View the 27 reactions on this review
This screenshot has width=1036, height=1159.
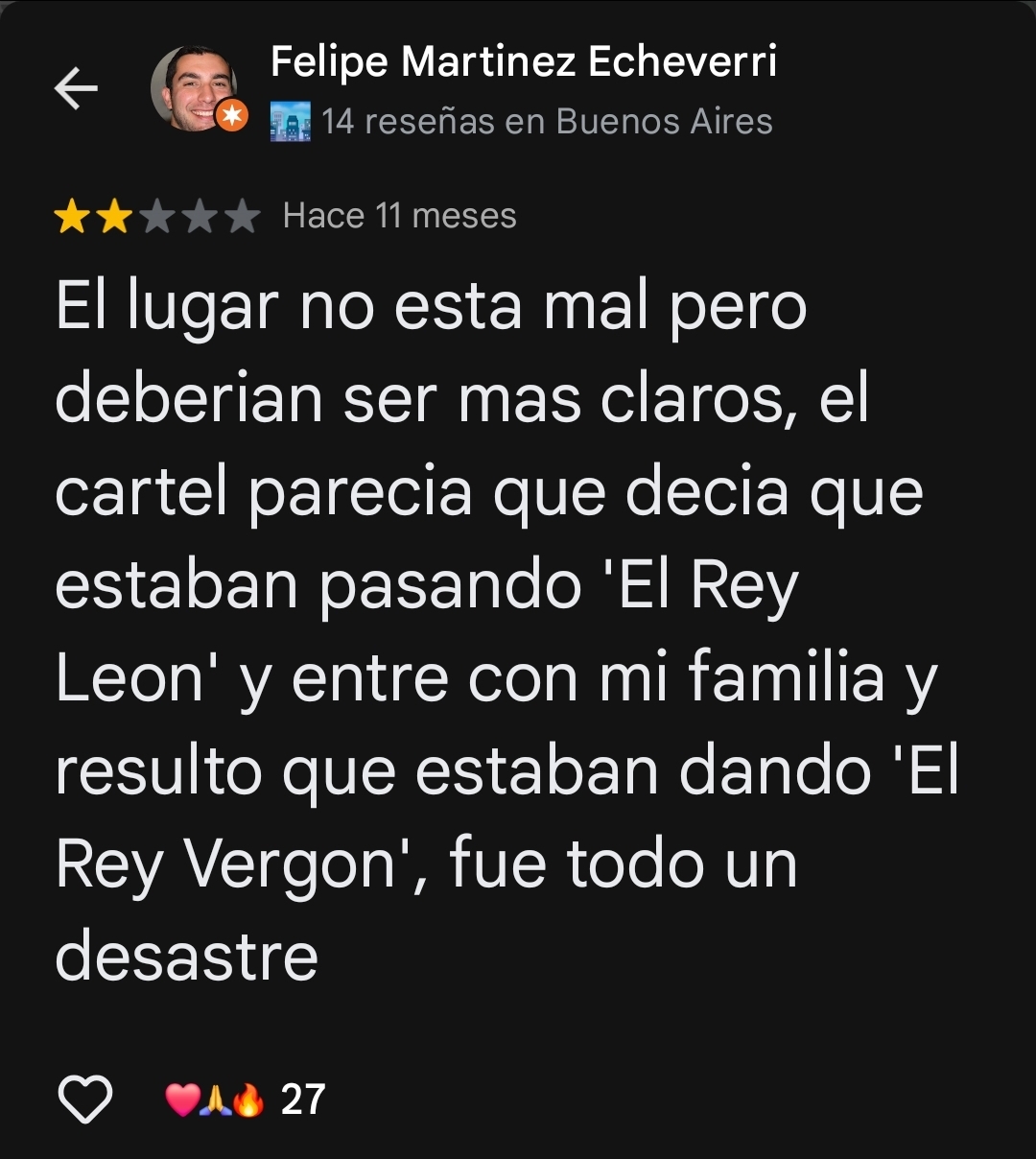(246, 1100)
